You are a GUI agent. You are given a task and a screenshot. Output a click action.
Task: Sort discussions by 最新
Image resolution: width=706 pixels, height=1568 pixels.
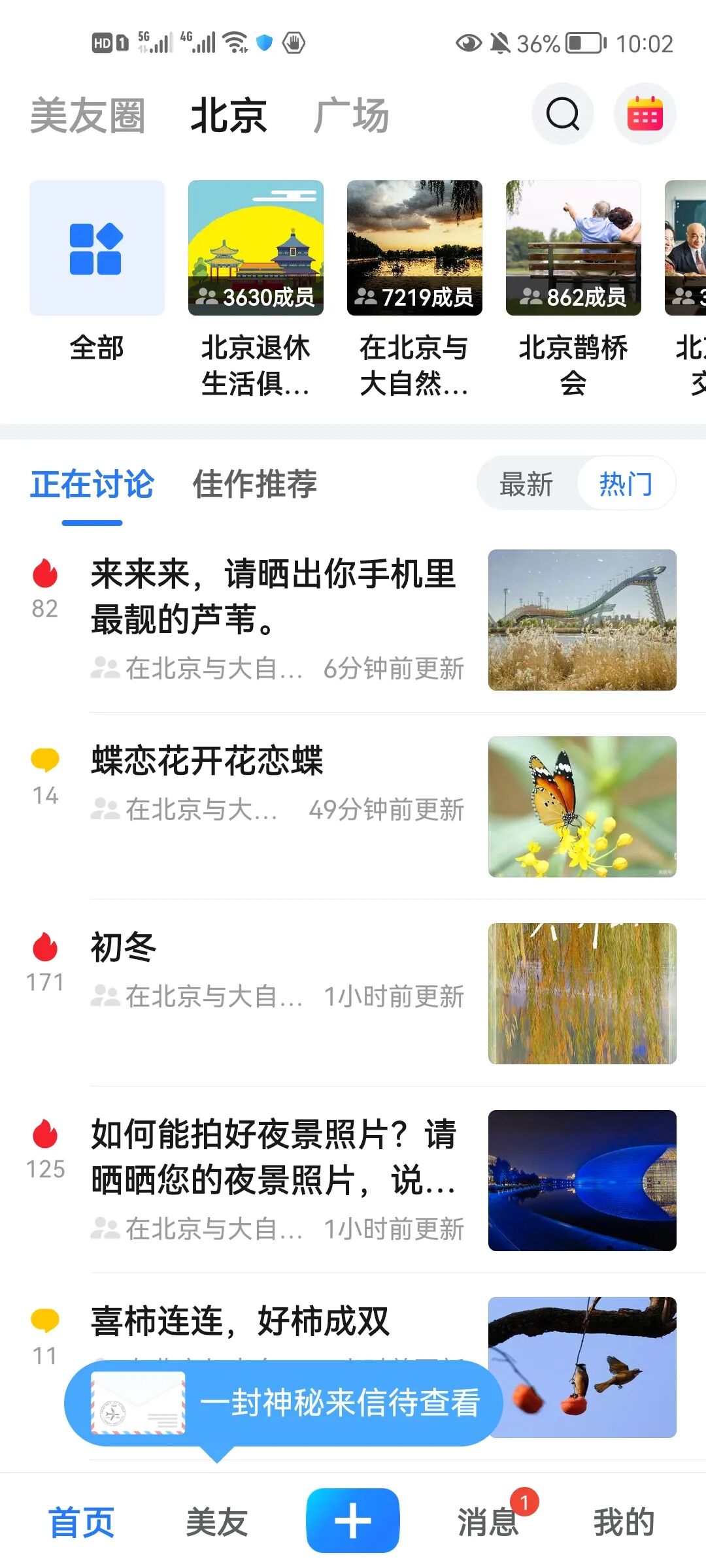tap(526, 484)
